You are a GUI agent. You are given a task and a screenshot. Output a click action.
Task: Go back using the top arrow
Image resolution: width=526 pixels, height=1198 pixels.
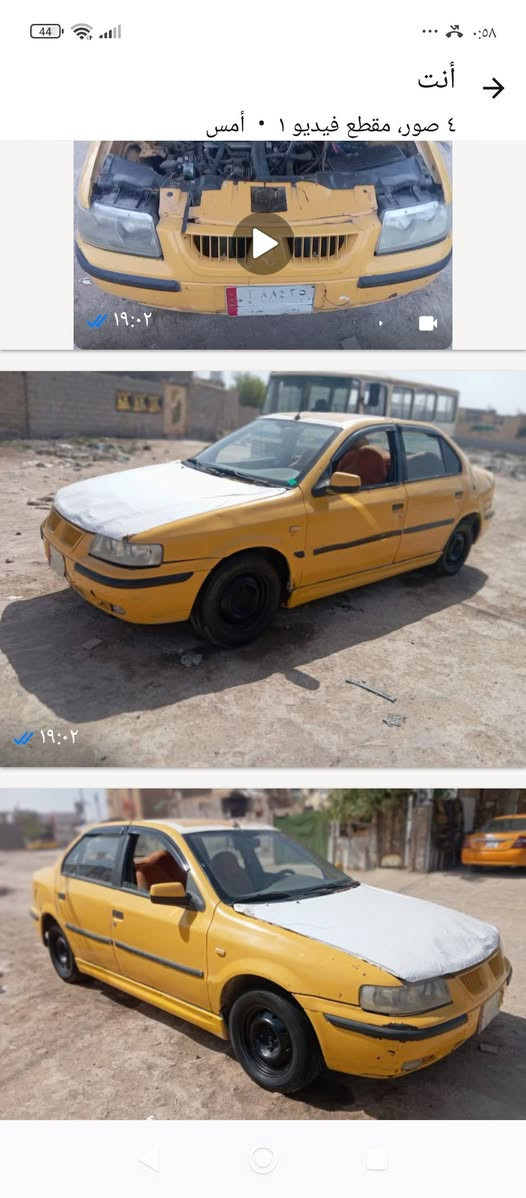click(x=493, y=88)
